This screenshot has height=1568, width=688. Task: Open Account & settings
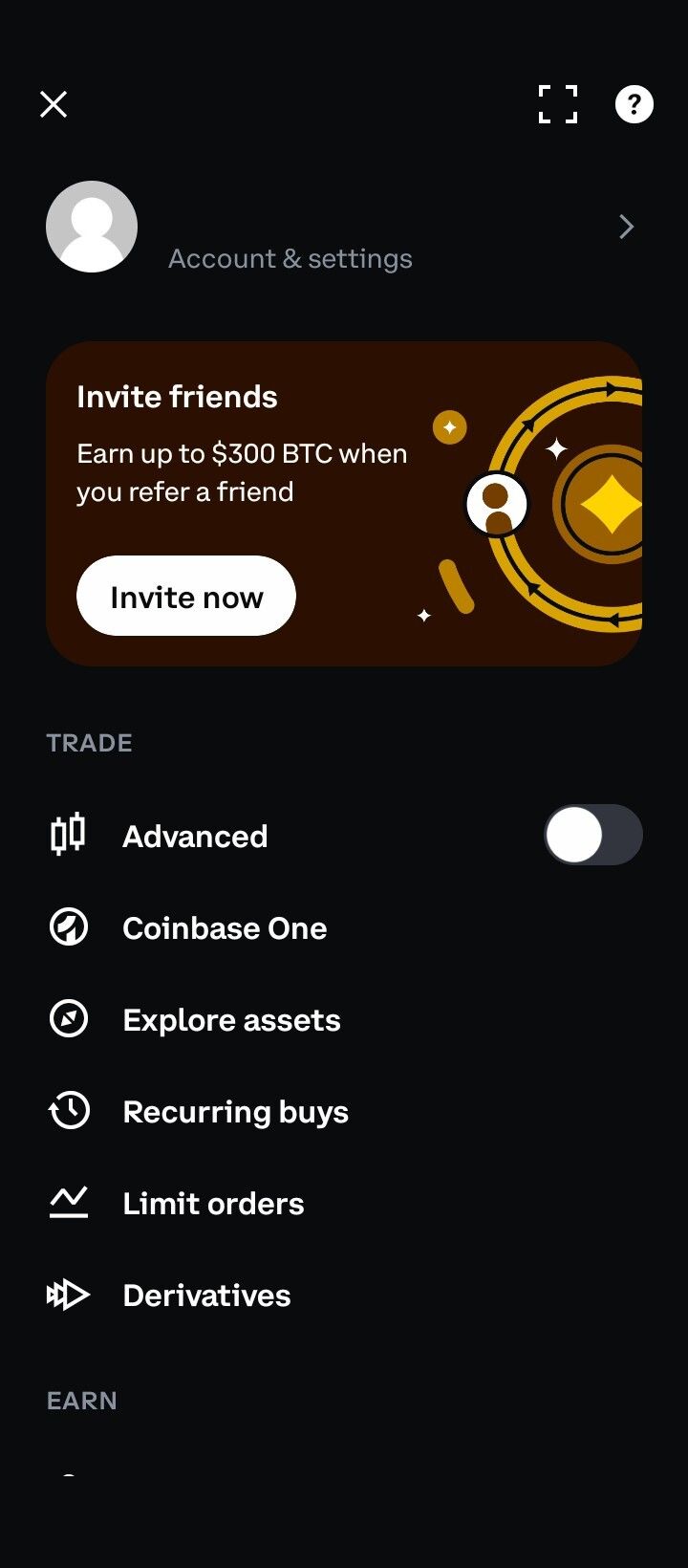(x=344, y=228)
